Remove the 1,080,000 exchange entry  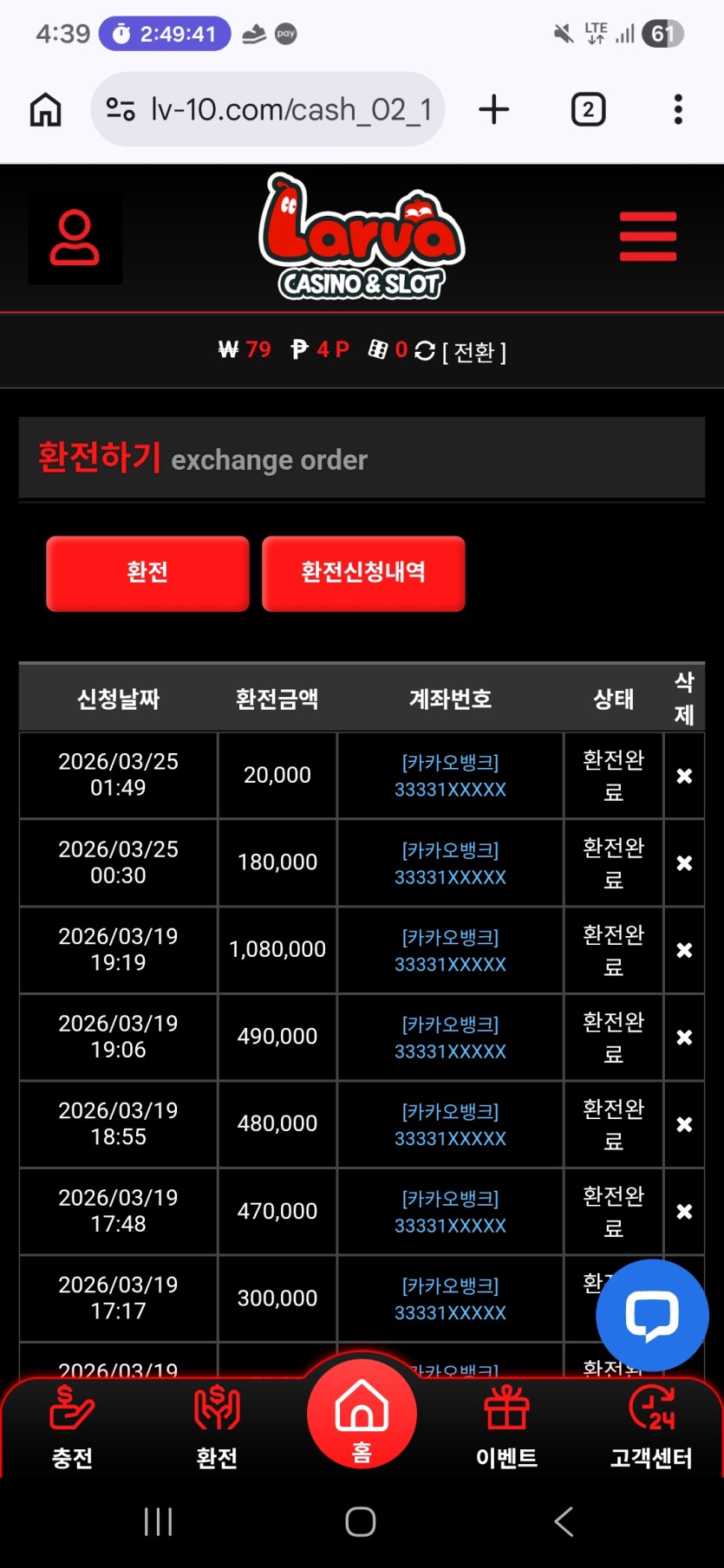coord(684,950)
